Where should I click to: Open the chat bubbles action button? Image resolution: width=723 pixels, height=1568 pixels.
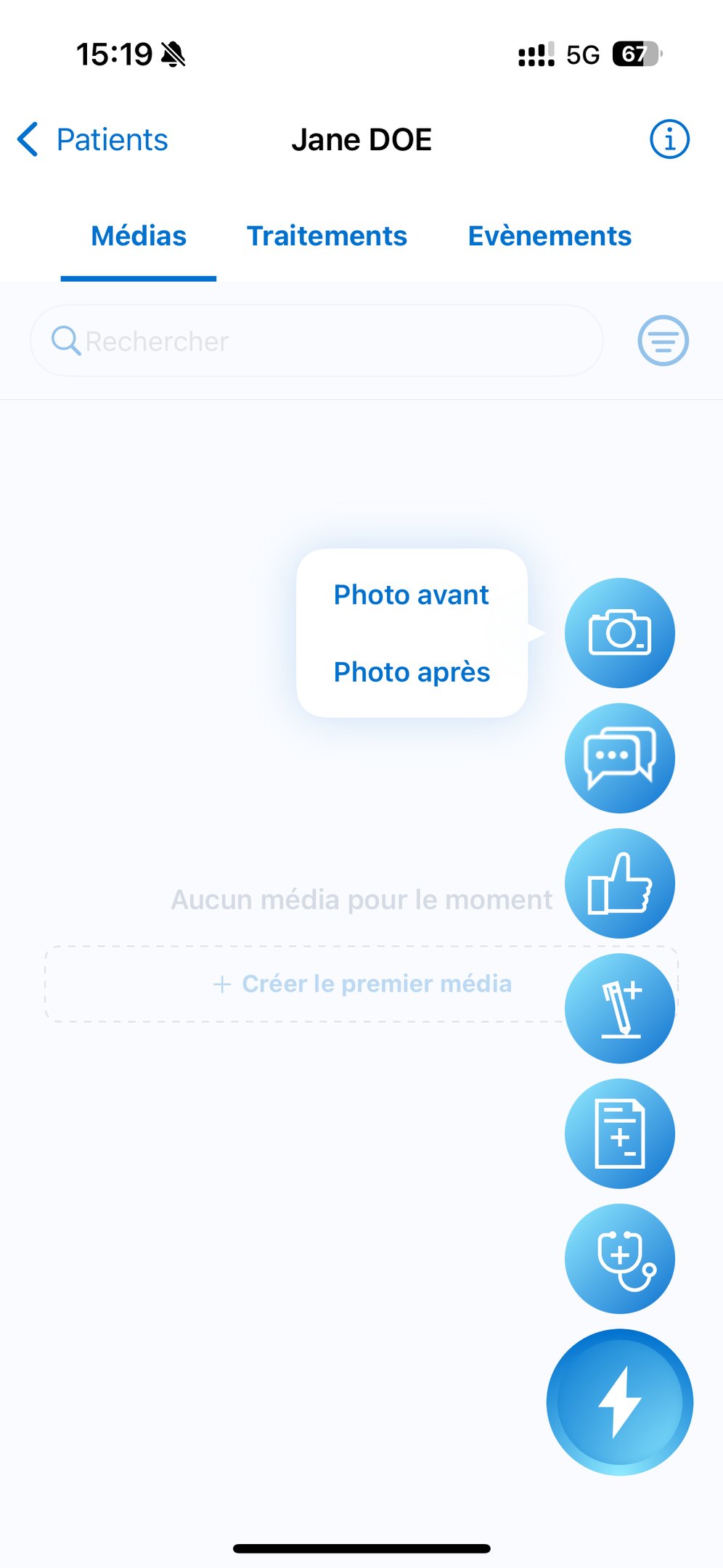[x=619, y=759]
